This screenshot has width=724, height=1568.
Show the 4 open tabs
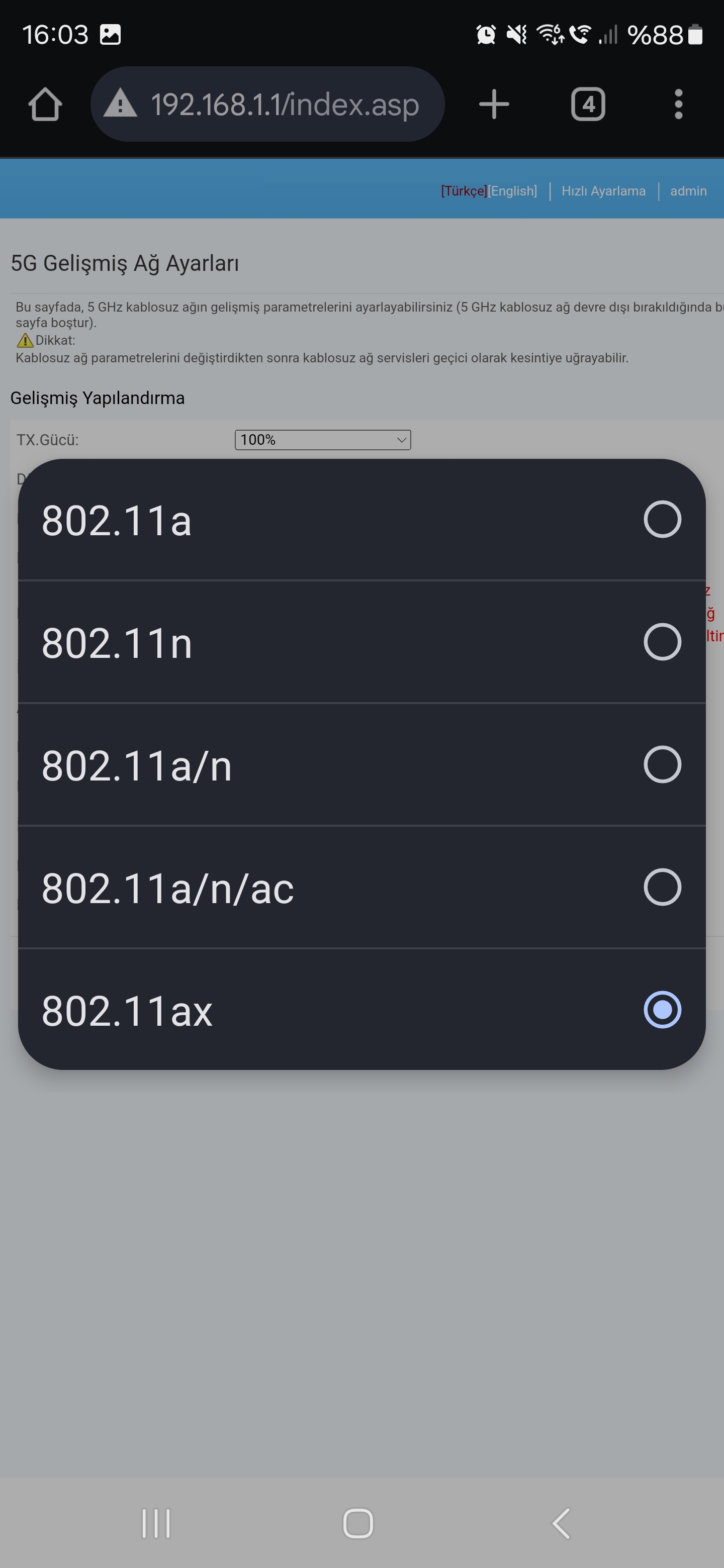588,104
